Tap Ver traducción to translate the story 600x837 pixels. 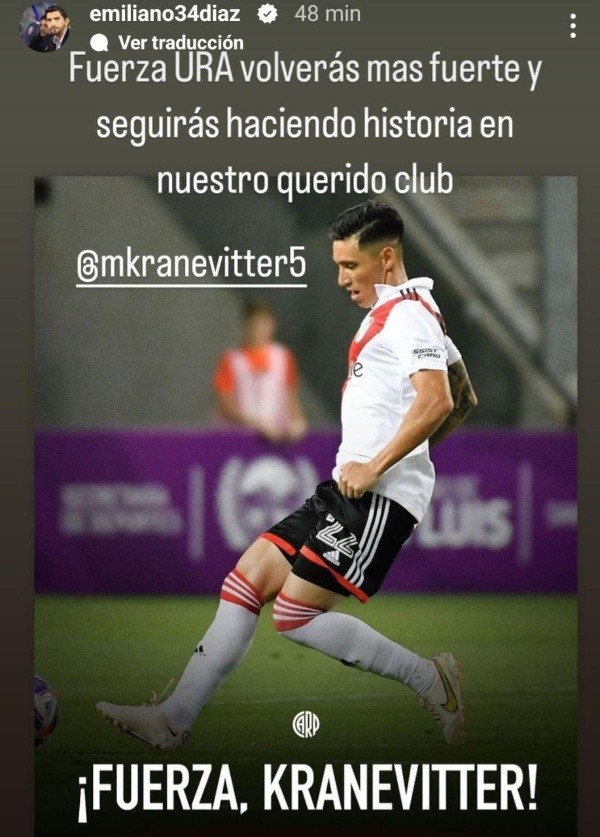(180, 42)
